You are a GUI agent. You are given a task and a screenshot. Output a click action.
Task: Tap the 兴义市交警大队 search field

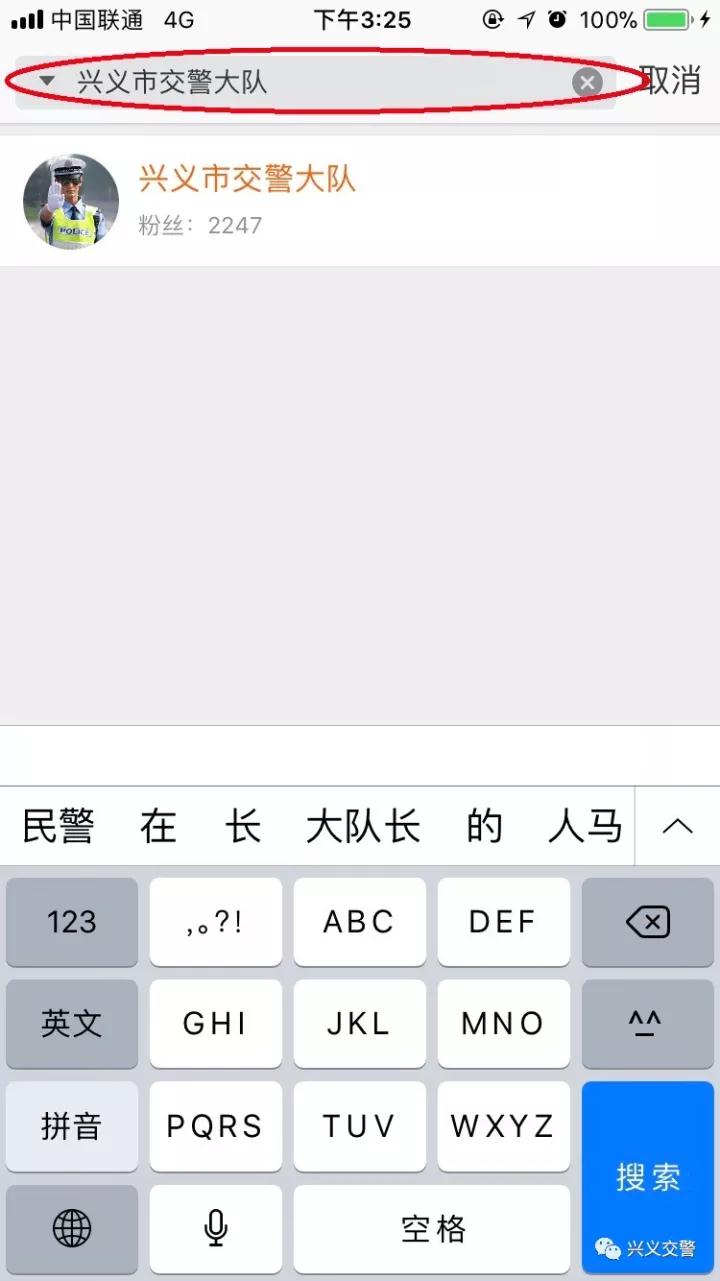pos(300,82)
